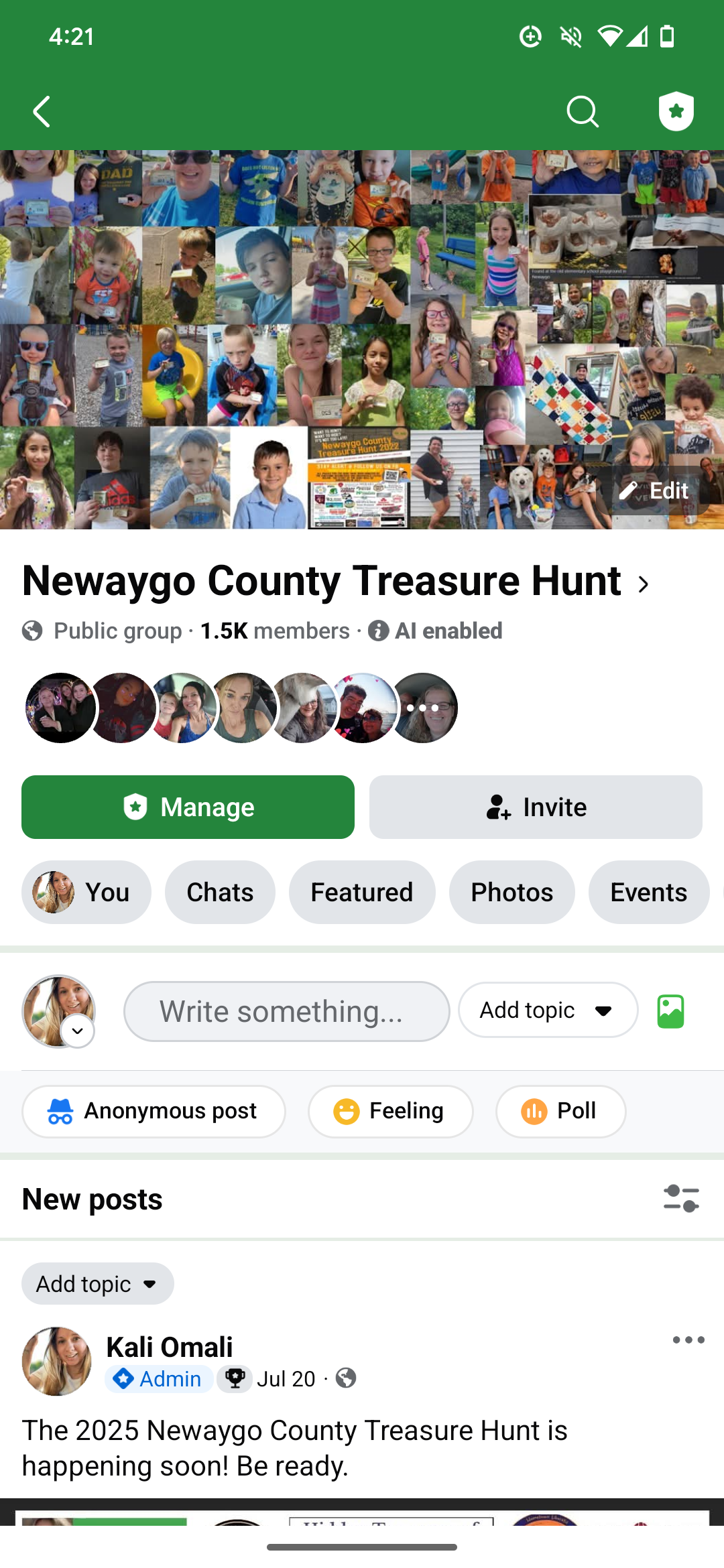Switch to the Chats chip
This screenshot has height=1568, width=724.
coord(220,893)
